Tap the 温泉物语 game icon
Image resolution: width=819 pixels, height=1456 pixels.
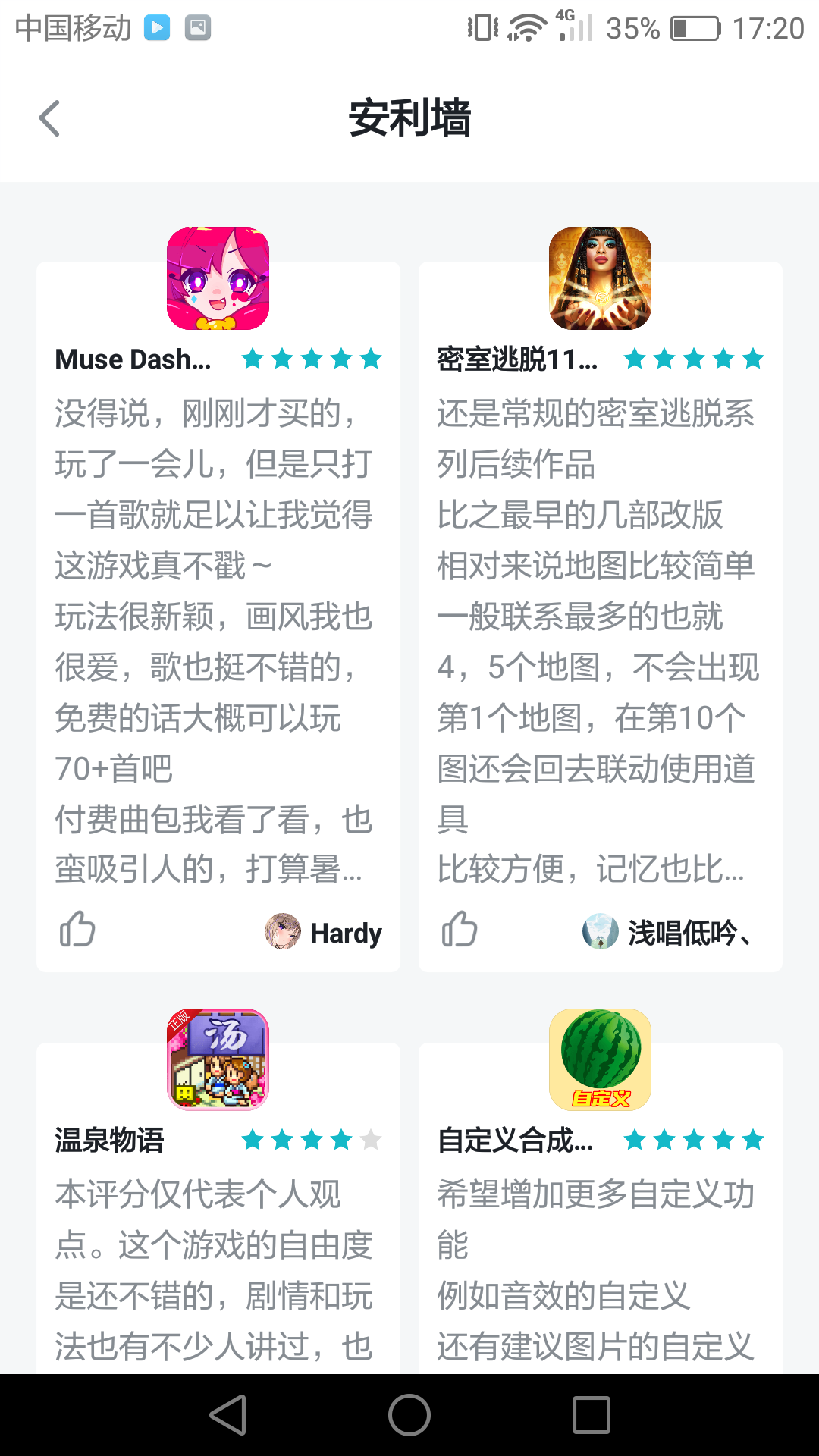pos(217,1059)
